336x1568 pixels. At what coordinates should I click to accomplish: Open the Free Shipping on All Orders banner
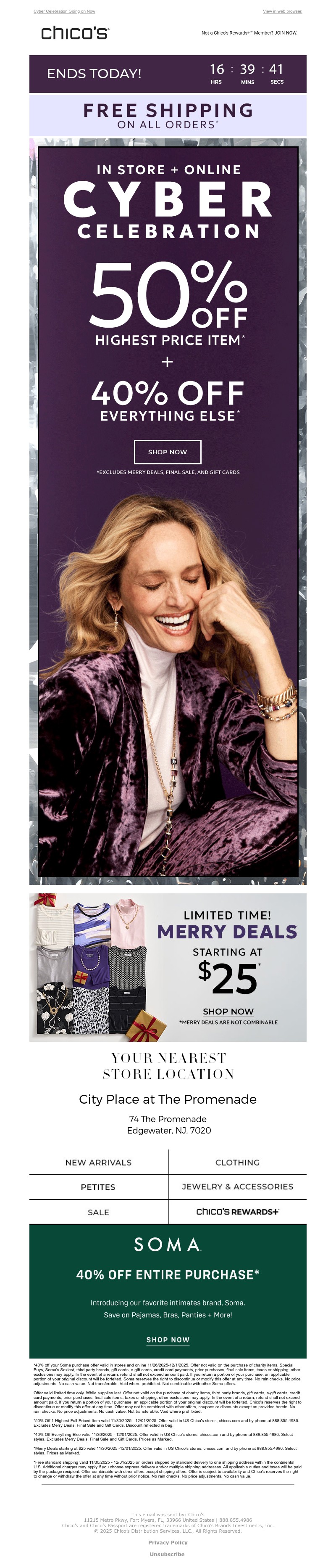168,116
